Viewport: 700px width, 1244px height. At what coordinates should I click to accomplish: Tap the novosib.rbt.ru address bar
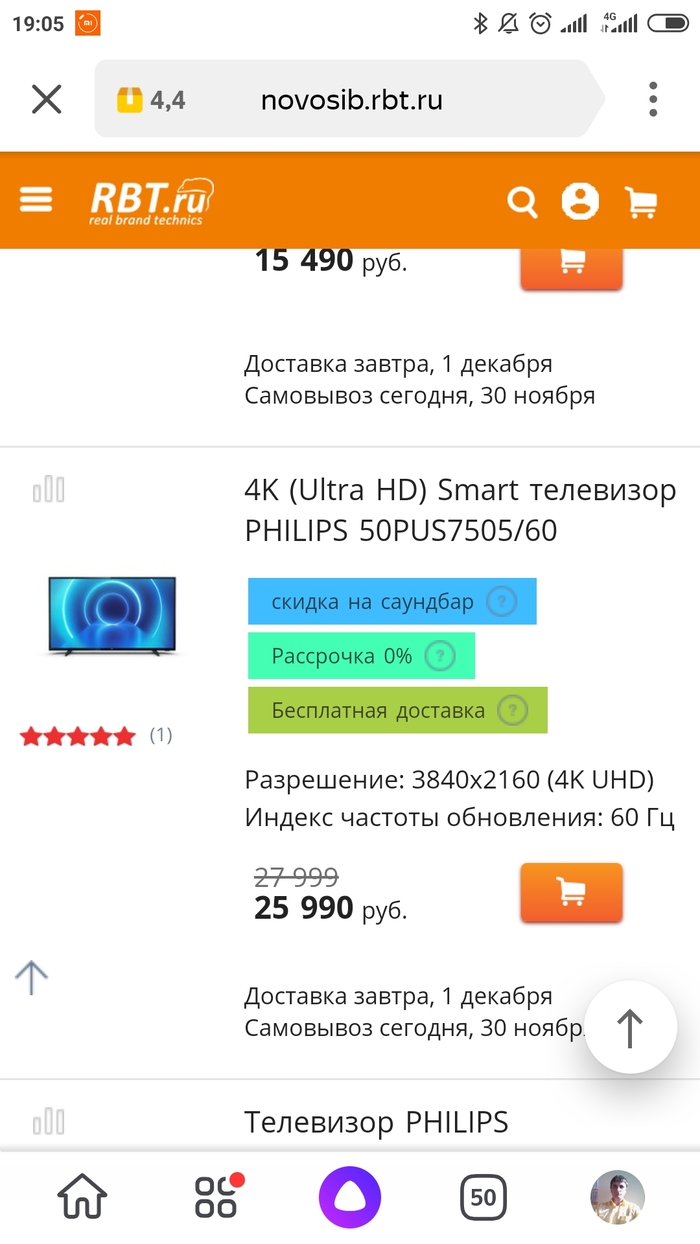coord(350,100)
